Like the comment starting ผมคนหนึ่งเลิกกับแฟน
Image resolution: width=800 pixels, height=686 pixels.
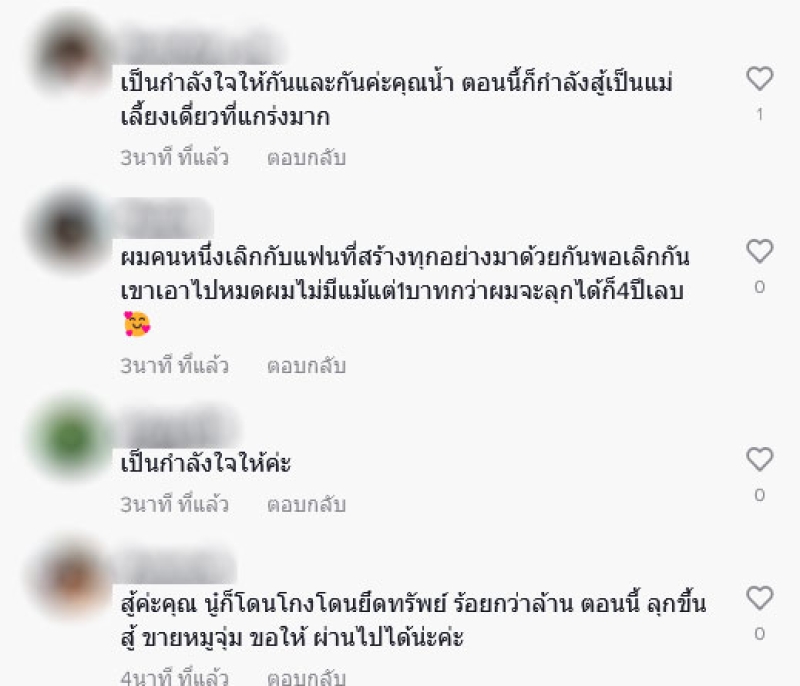(760, 251)
